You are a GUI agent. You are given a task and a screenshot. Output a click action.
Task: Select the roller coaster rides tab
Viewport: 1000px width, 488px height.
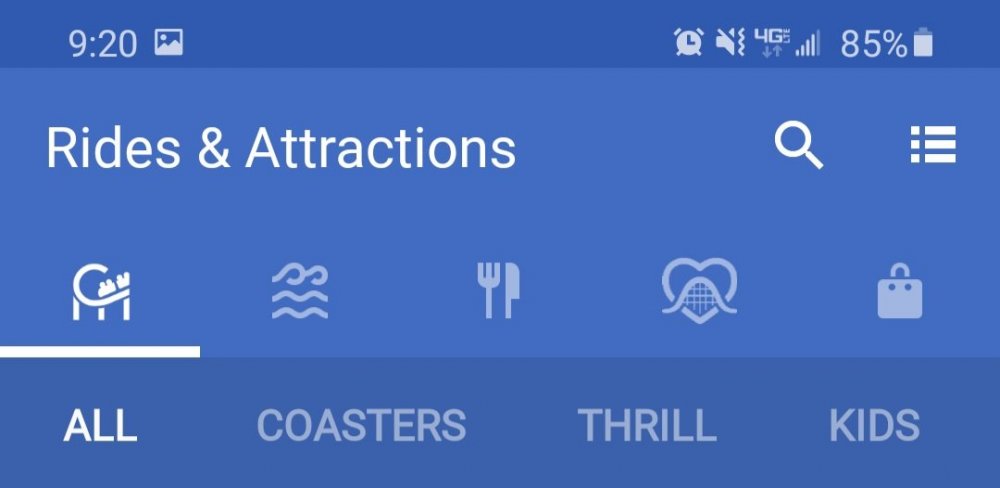(x=100, y=292)
